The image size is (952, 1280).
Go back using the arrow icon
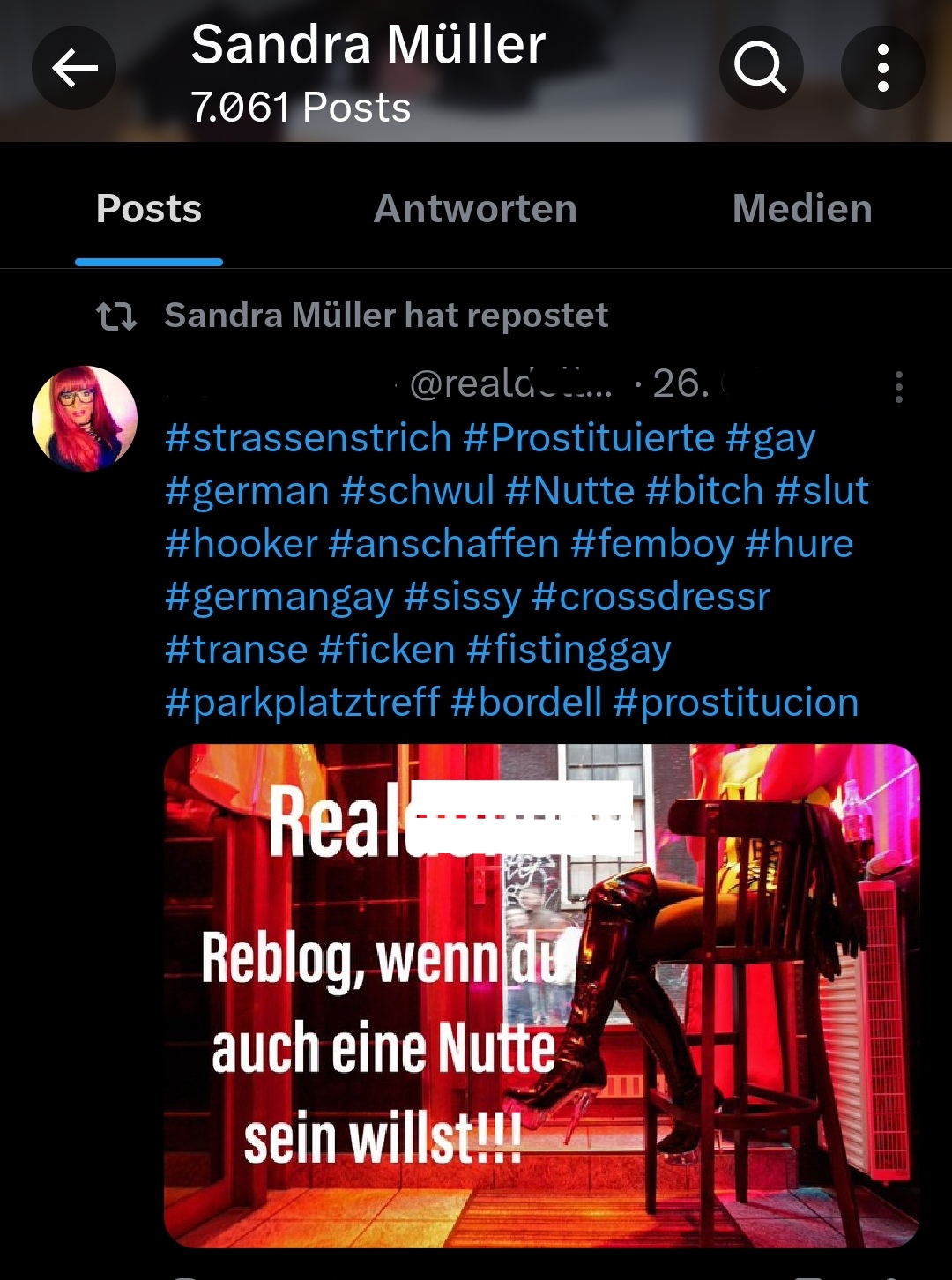tap(74, 68)
